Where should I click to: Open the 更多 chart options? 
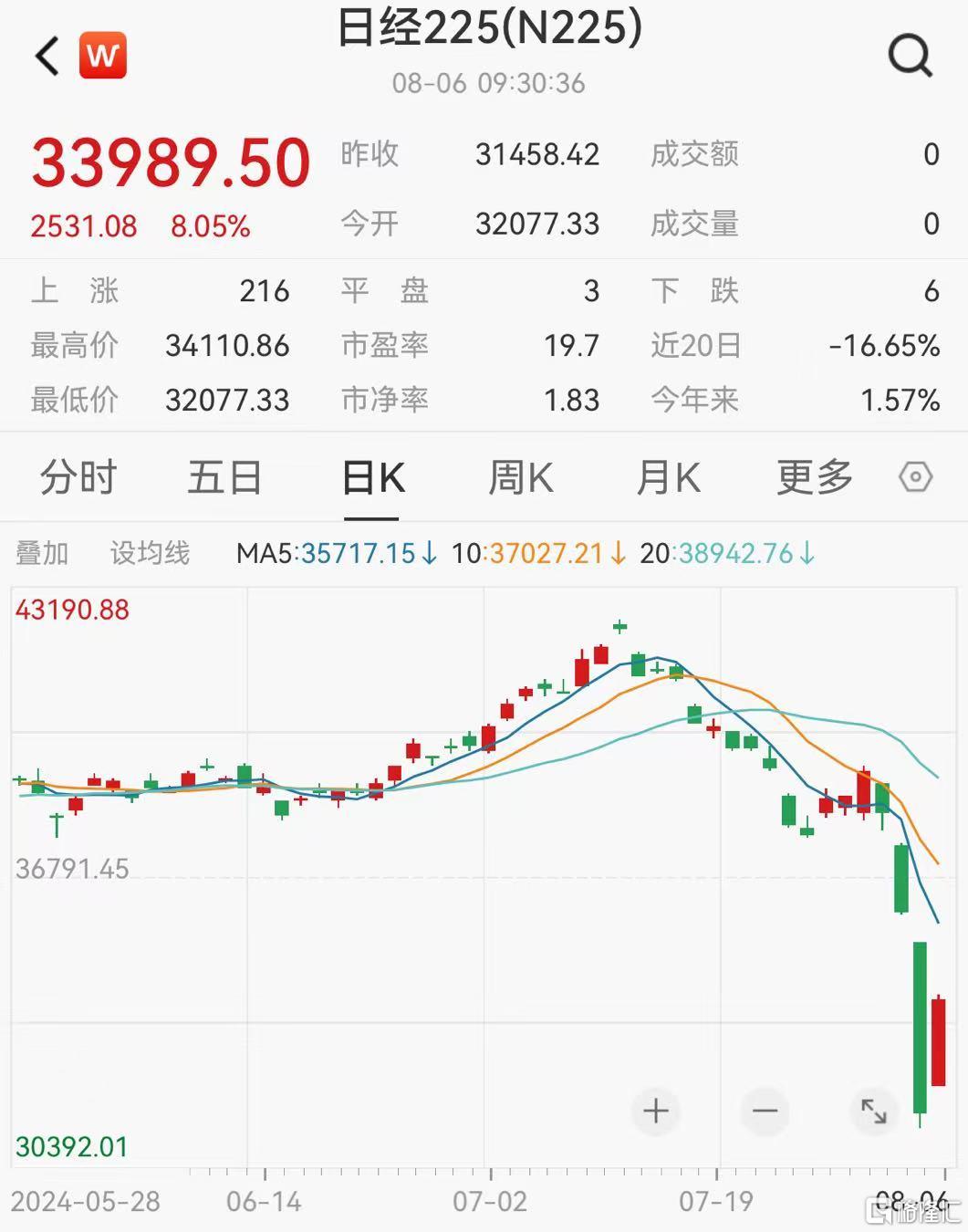pyautogui.click(x=814, y=477)
